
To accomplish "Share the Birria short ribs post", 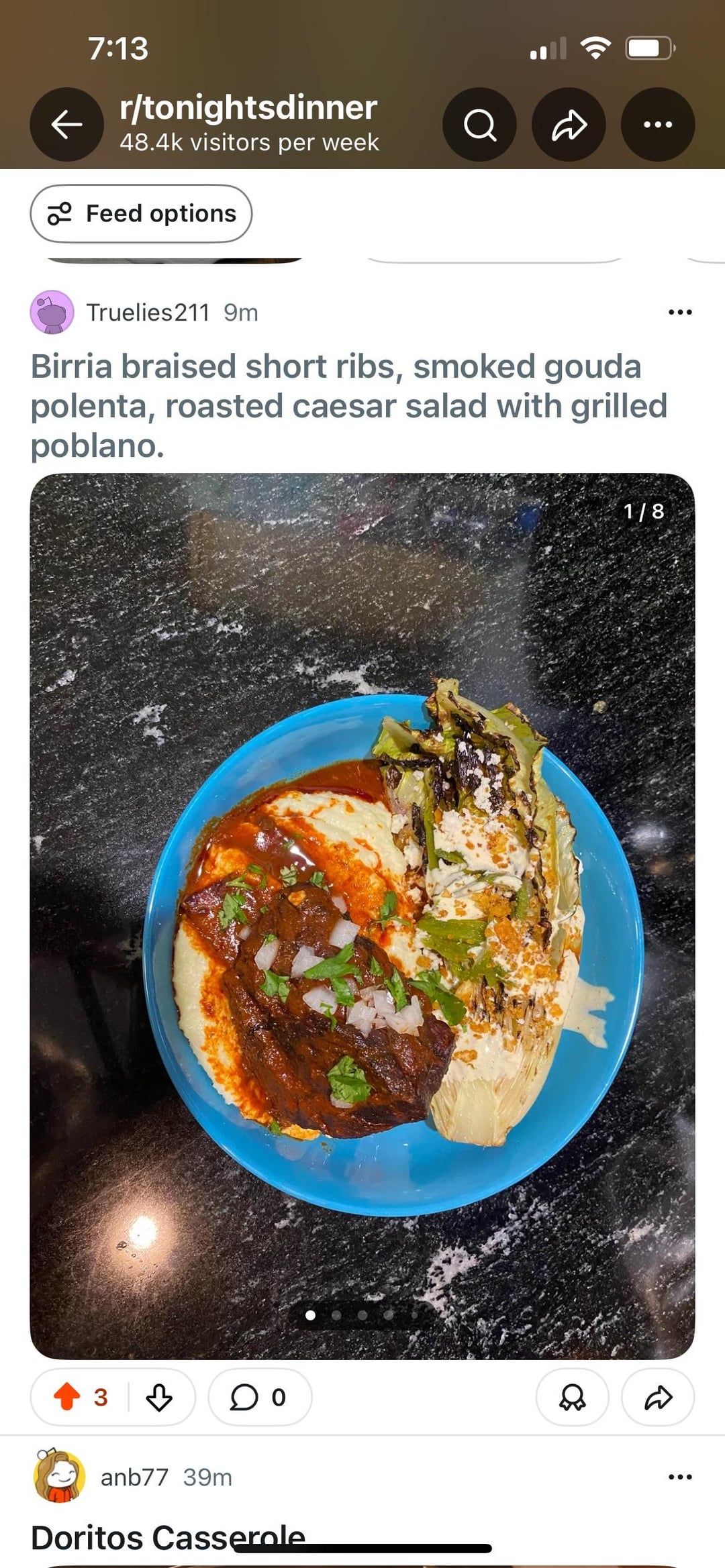I will click(658, 1397).
